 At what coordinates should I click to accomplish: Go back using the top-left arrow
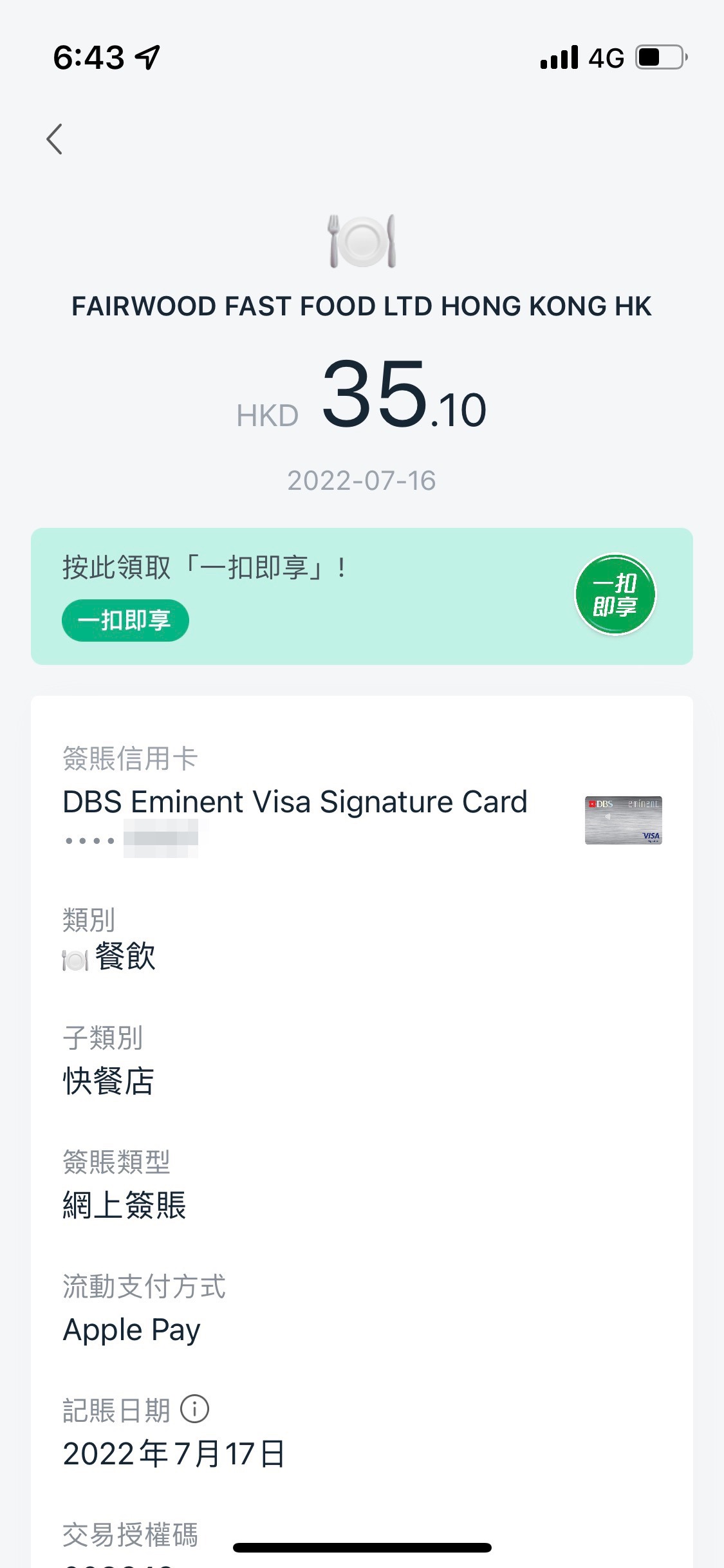pyautogui.click(x=55, y=139)
